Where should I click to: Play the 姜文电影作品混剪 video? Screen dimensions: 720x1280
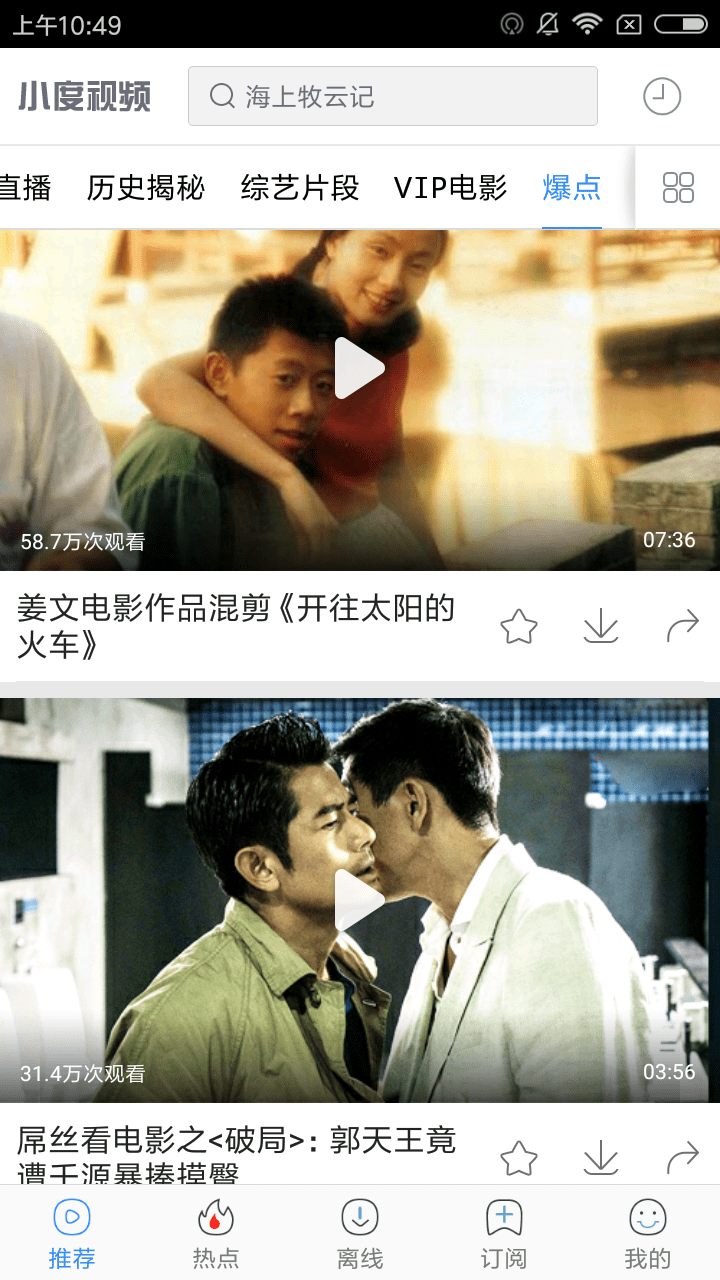point(359,368)
